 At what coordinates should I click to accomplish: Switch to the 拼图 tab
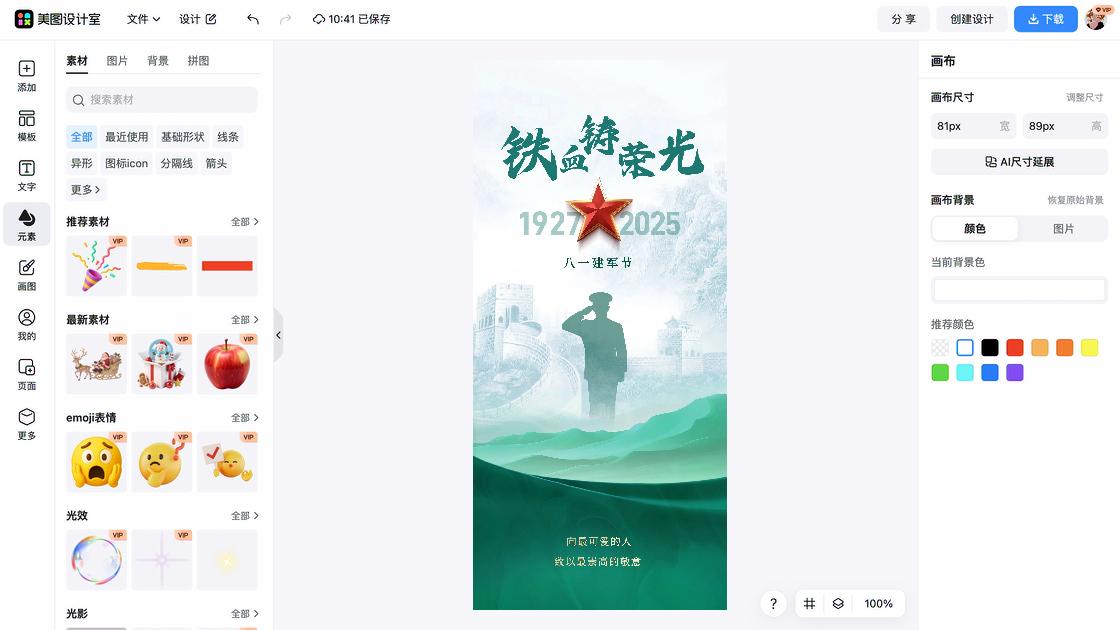click(x=198, y=61)
